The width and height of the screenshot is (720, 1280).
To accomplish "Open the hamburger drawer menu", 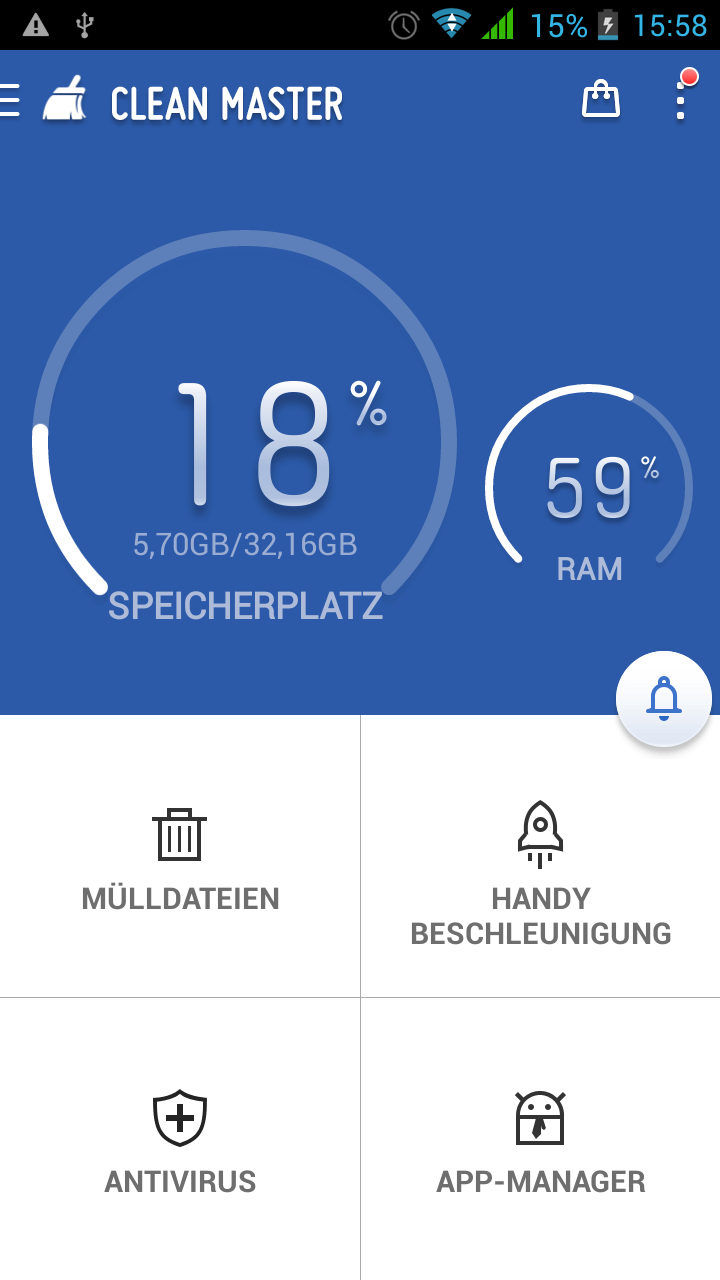I will click(x=9, y=102).
